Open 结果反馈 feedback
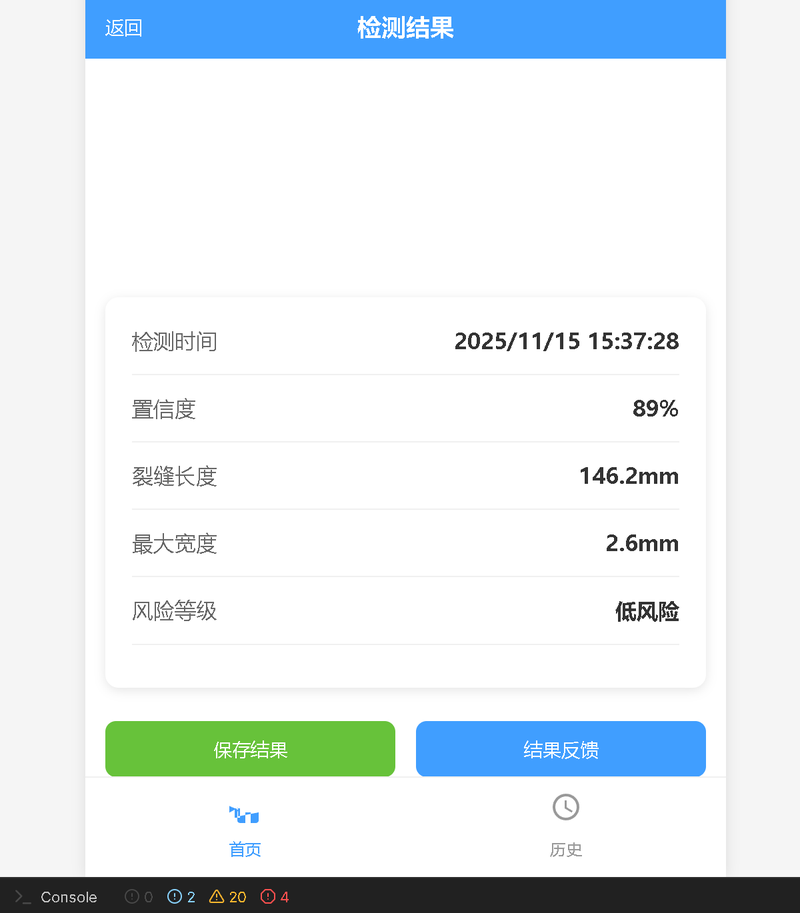 pyautogui.click(x=560, y=749)
